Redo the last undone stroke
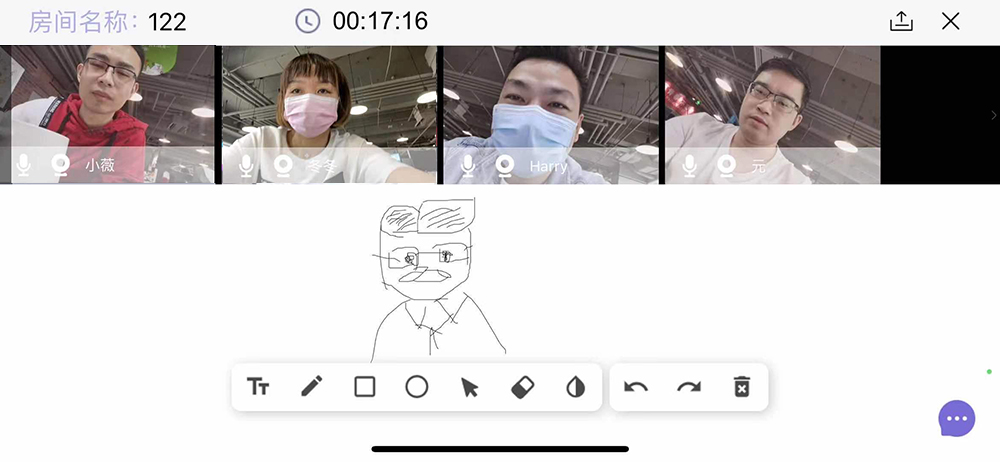This screenshot has width=1000, height=462. (689, 387)
